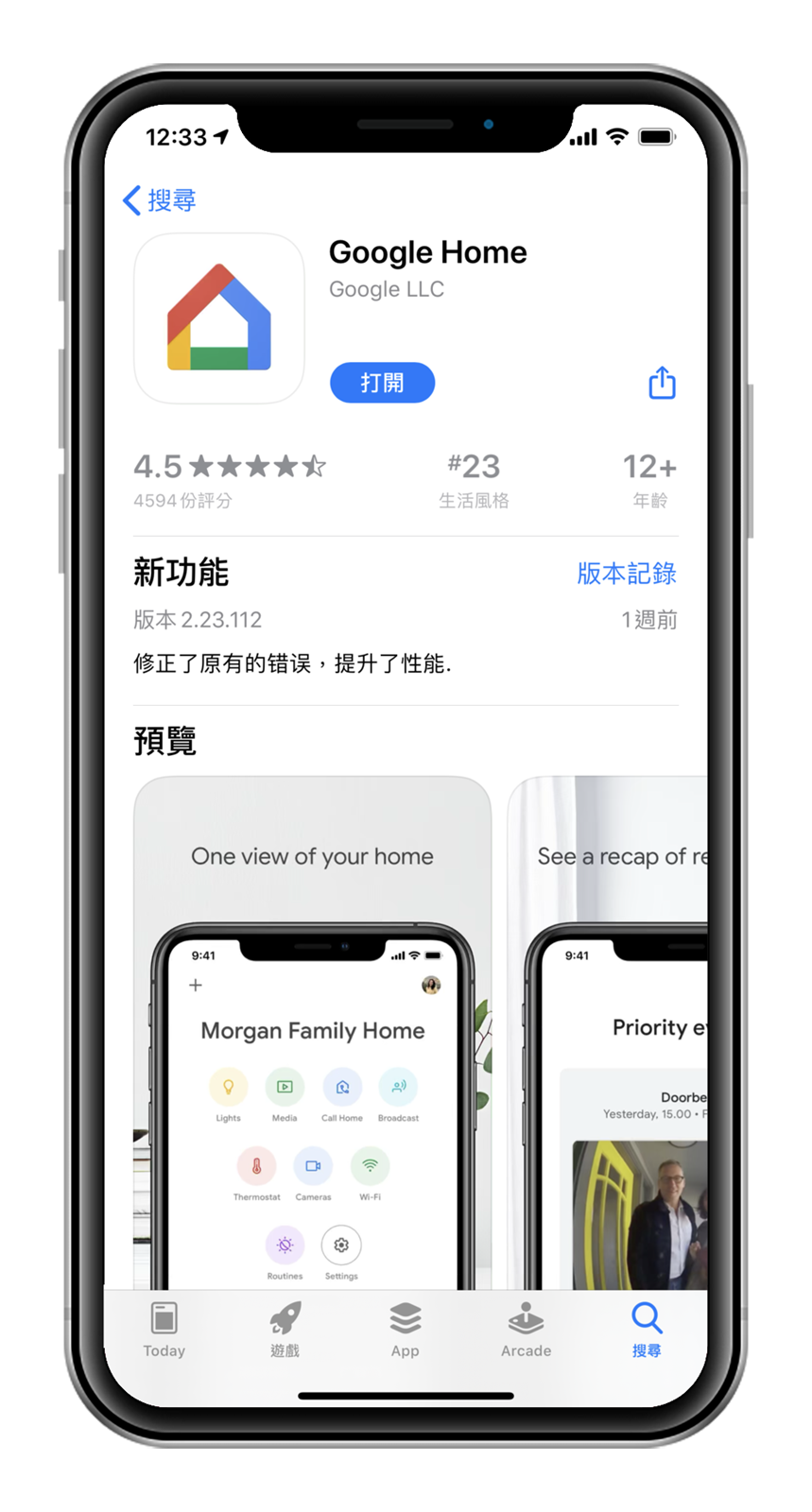
Task: Switch to the Arcade tab
Action: tap(526, 1330)
